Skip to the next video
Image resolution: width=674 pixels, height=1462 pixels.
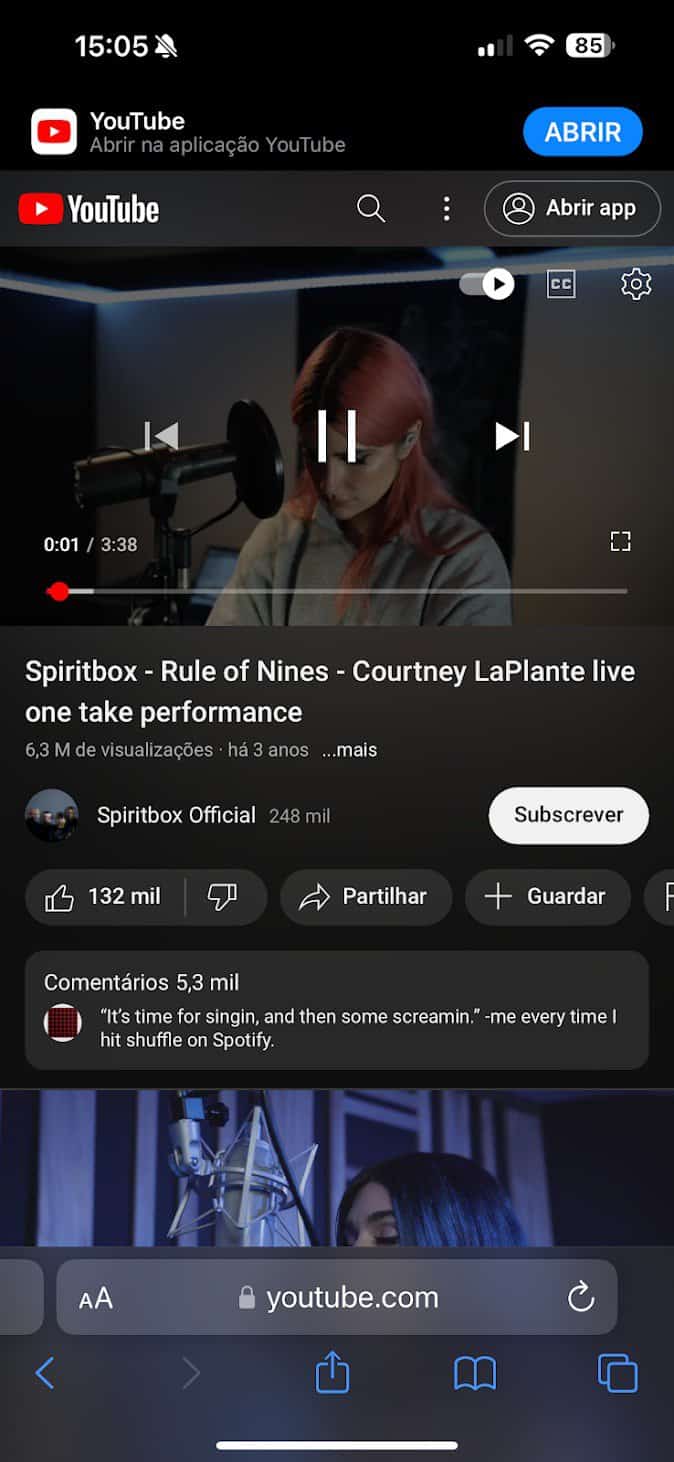click(512, 436)
